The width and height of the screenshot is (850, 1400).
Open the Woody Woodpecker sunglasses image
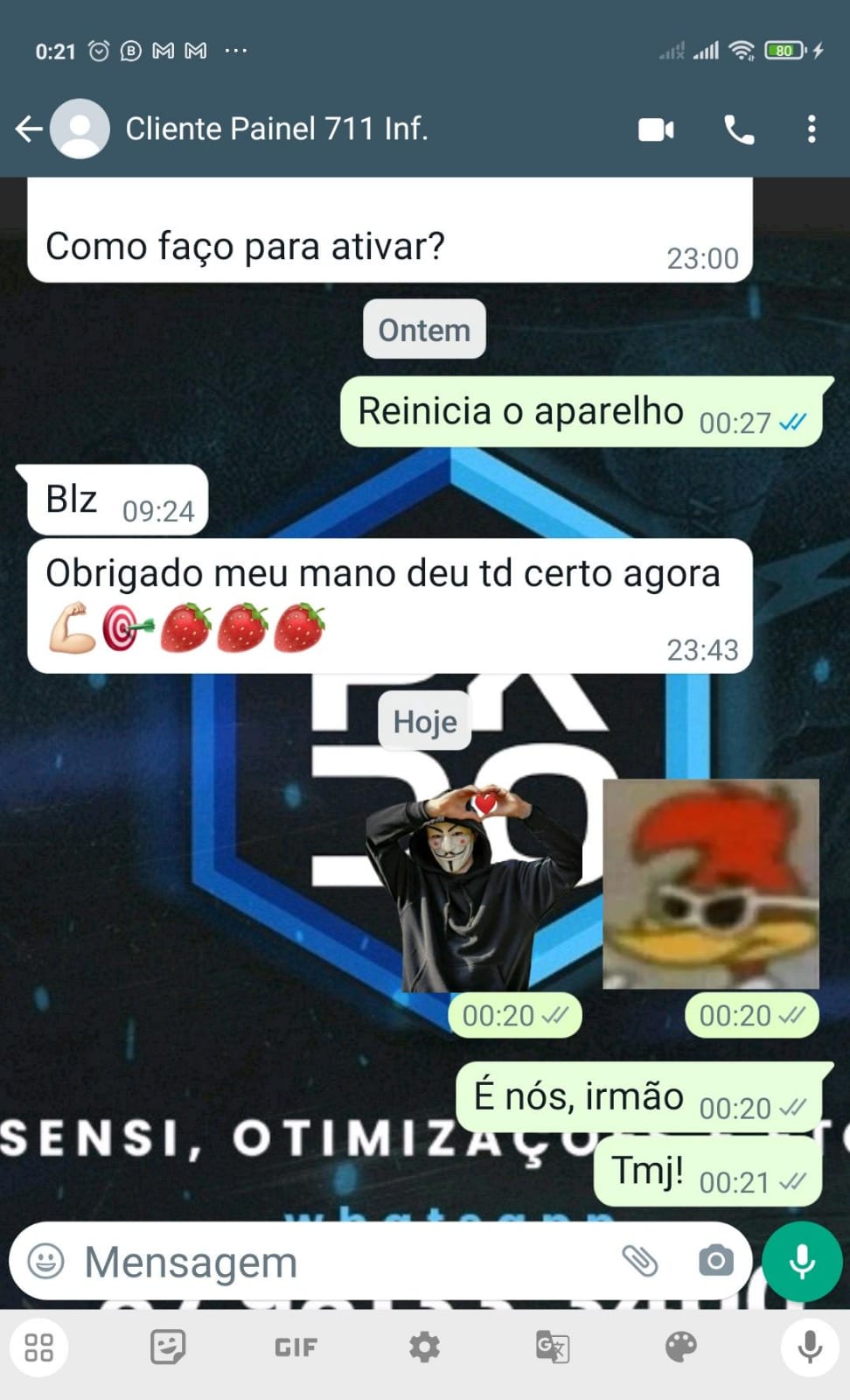coord(708,884)
